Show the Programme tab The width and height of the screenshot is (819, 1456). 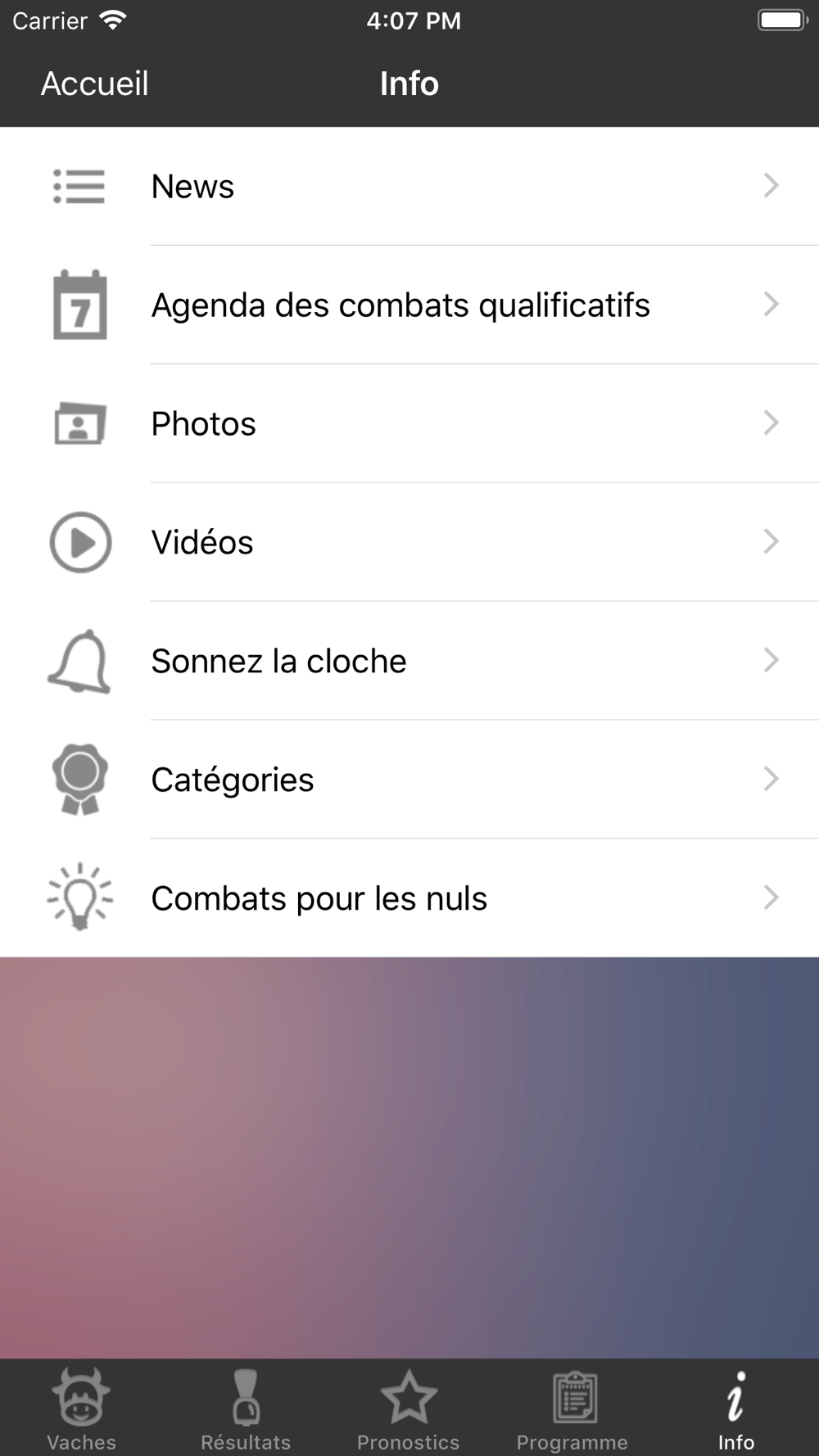(x=572, y=1409)
